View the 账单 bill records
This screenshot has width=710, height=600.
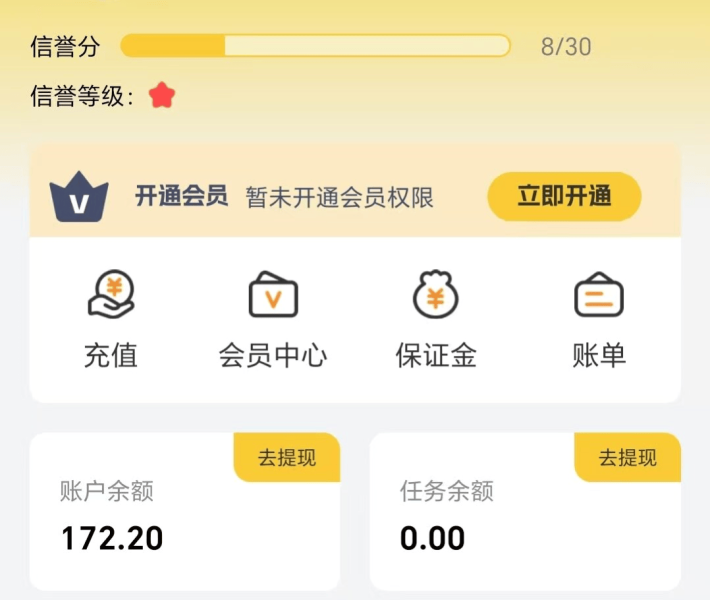point(599,320)
